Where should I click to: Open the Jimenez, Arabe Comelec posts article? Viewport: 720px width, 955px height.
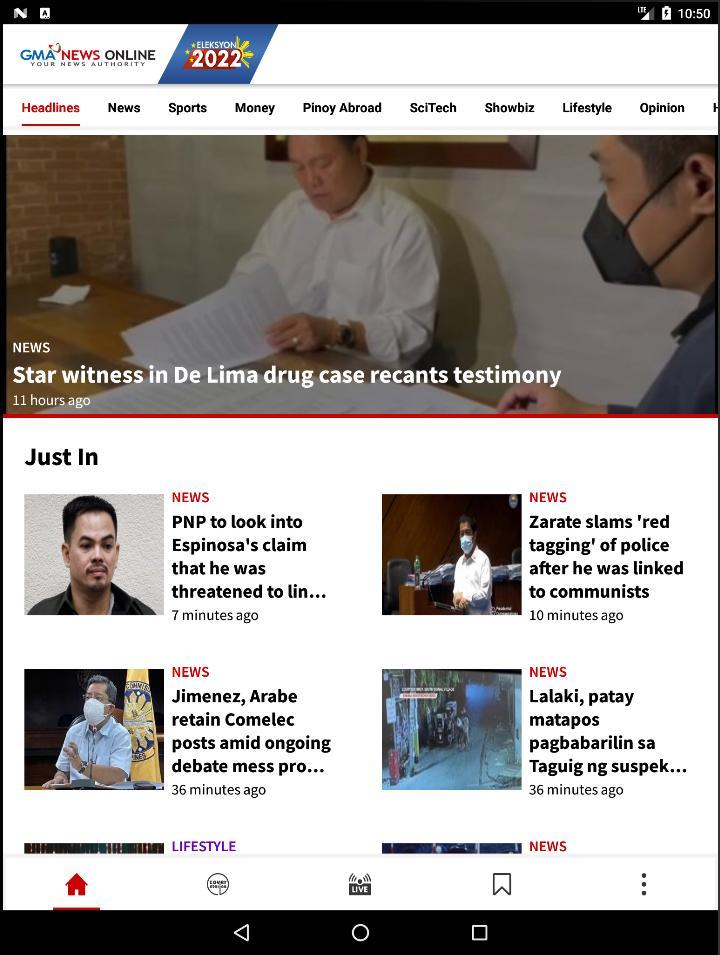click(x=250, y=731)
